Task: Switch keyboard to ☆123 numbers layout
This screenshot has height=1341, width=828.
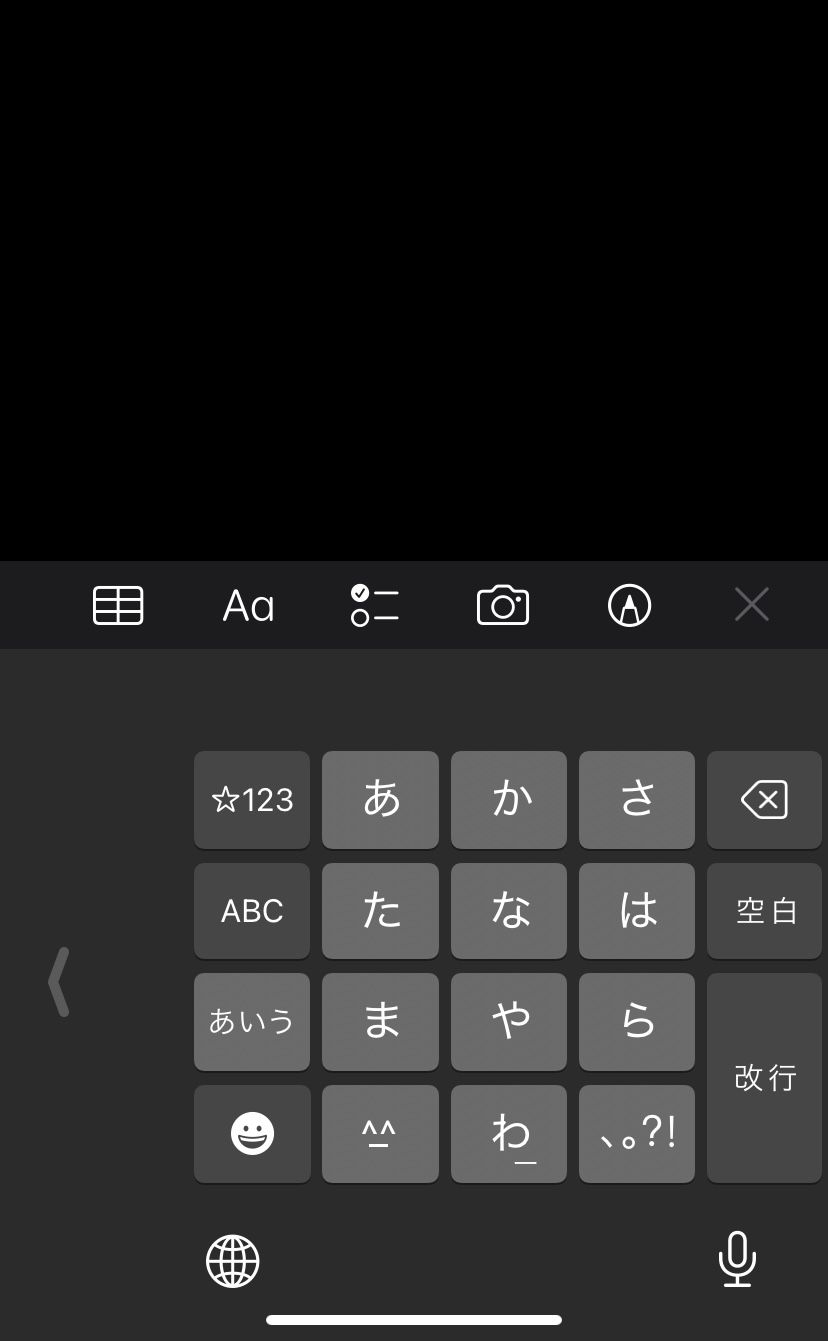Action: pyautogui.click(x=252, y=800)
